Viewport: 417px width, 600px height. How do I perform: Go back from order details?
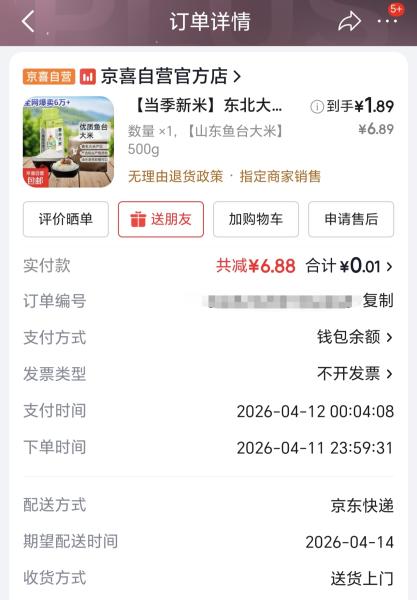tap(28, 21)
